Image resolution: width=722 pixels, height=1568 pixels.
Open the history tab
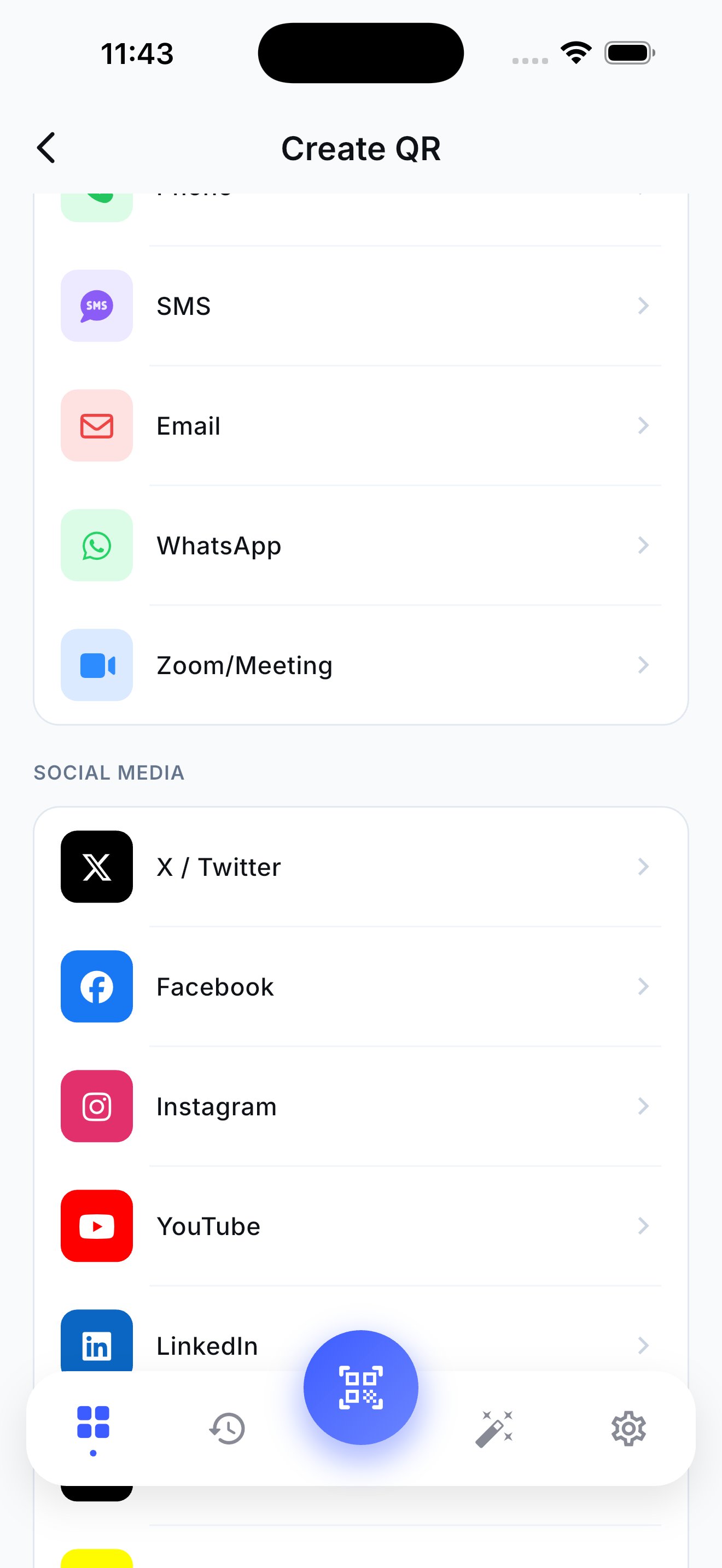click(227, 1428)
